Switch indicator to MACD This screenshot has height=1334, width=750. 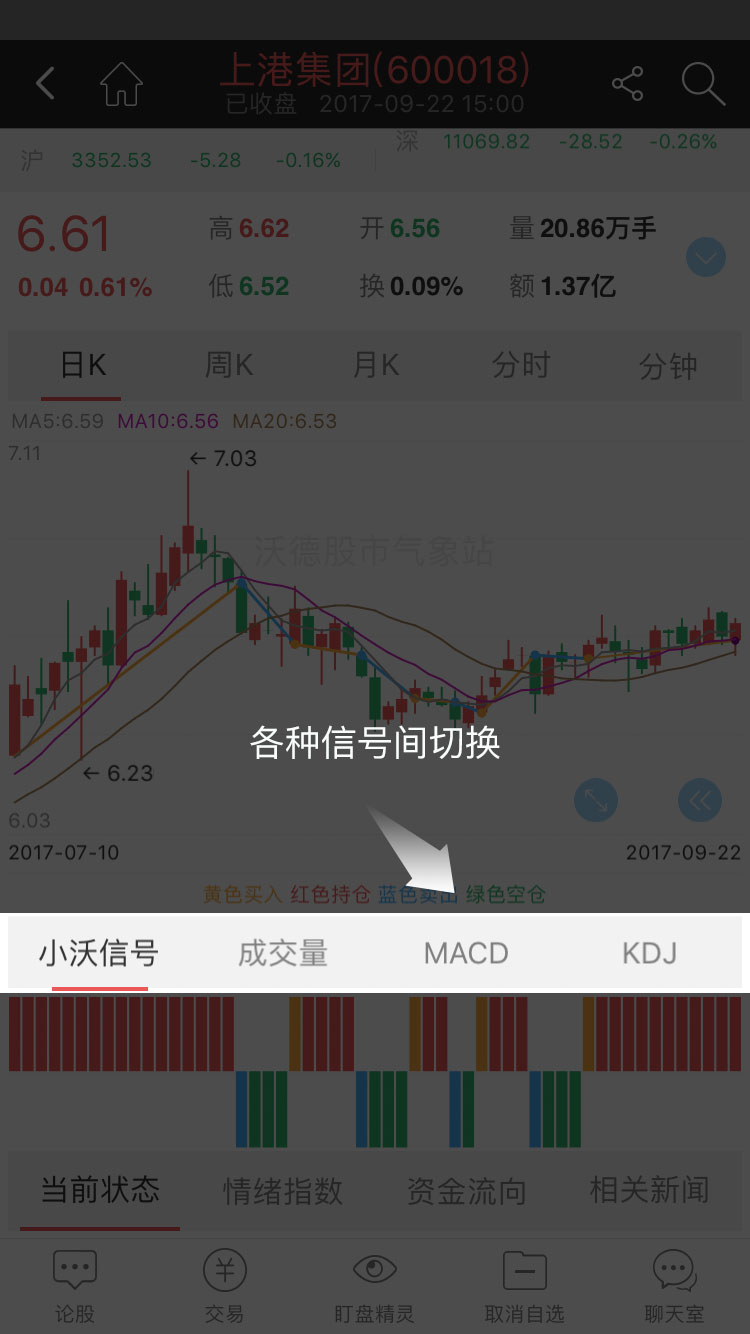(466, 953)
